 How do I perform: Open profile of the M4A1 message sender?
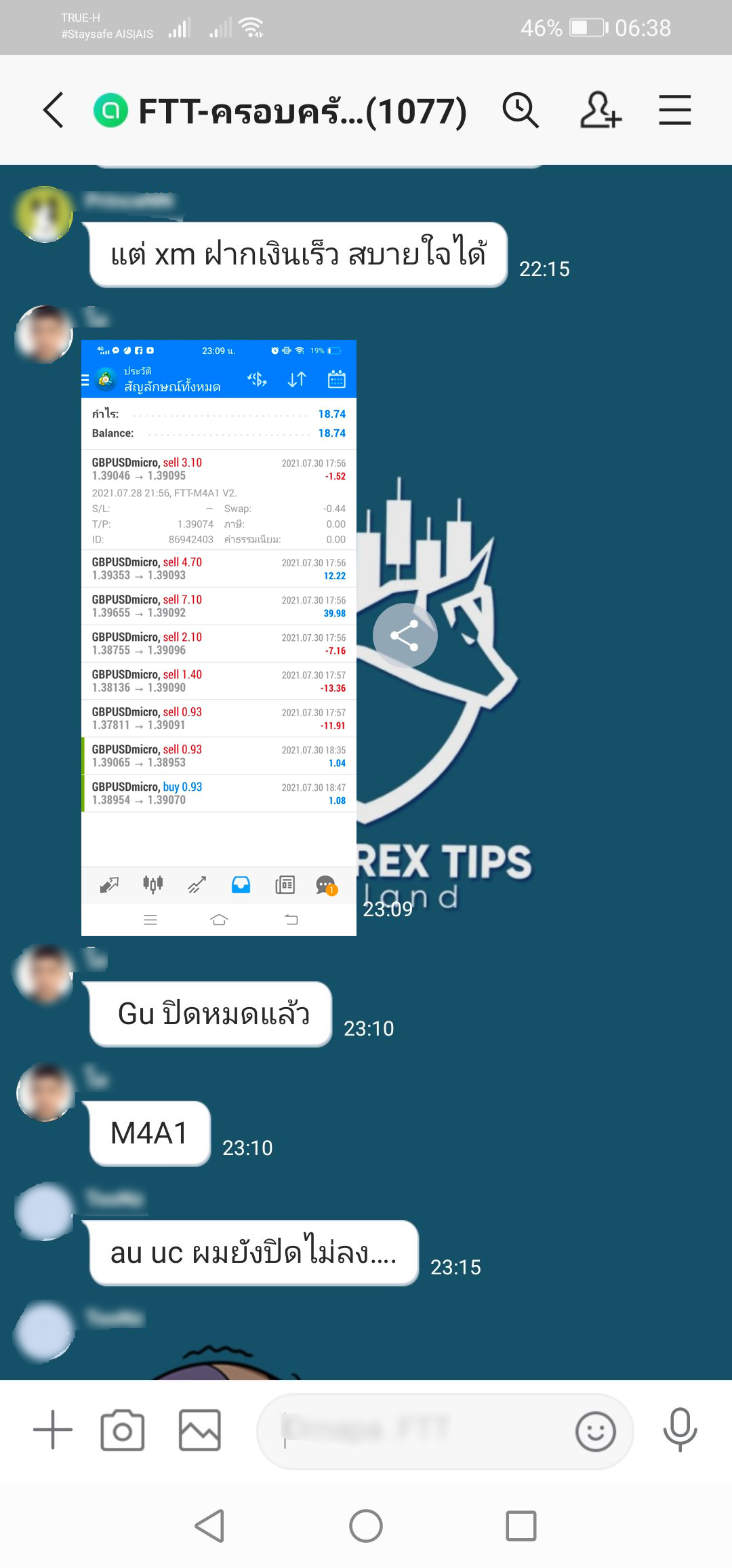tap(45, 1092)
